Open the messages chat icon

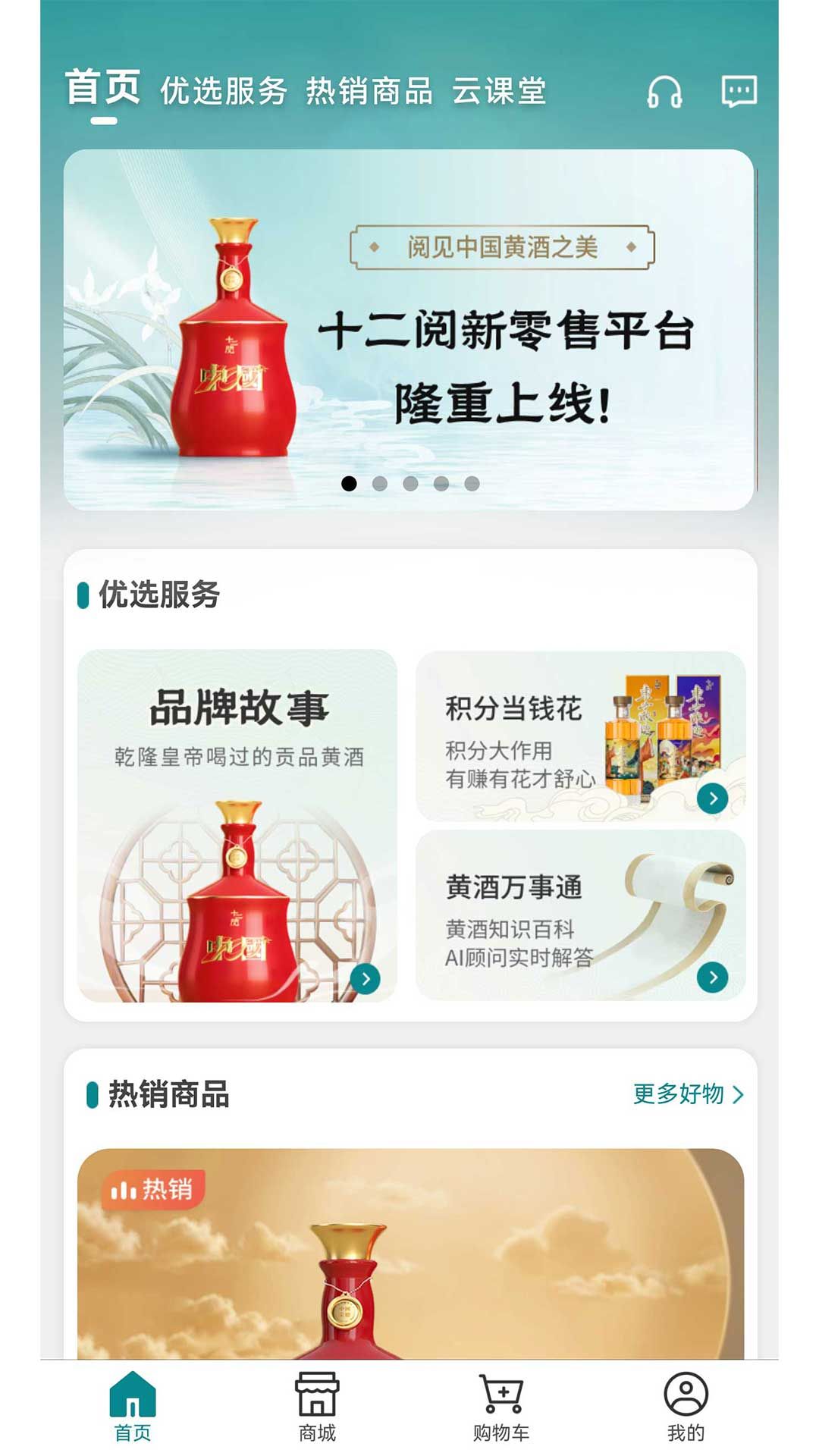tap(739, 92)
